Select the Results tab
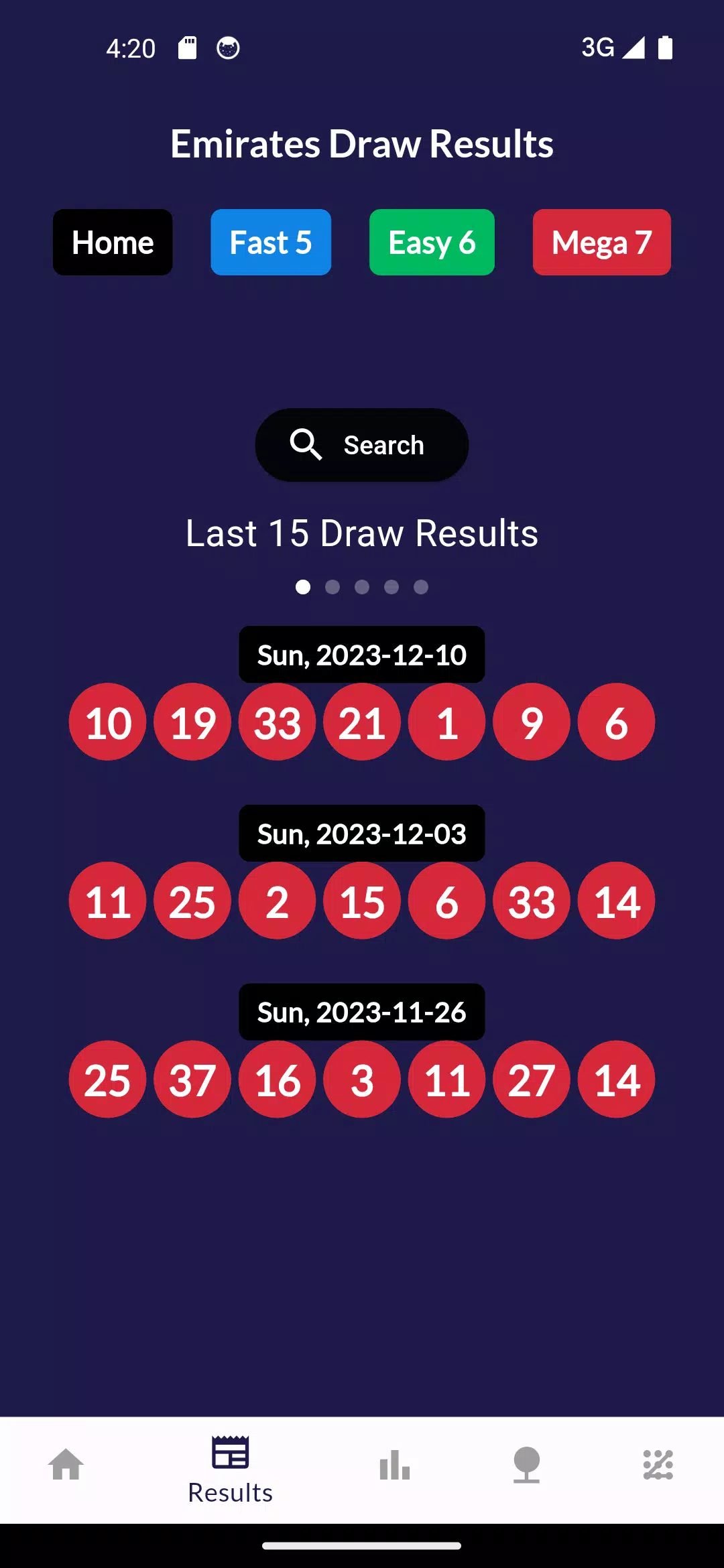This screenshot has width=724, height=1568. [230, 1470]
